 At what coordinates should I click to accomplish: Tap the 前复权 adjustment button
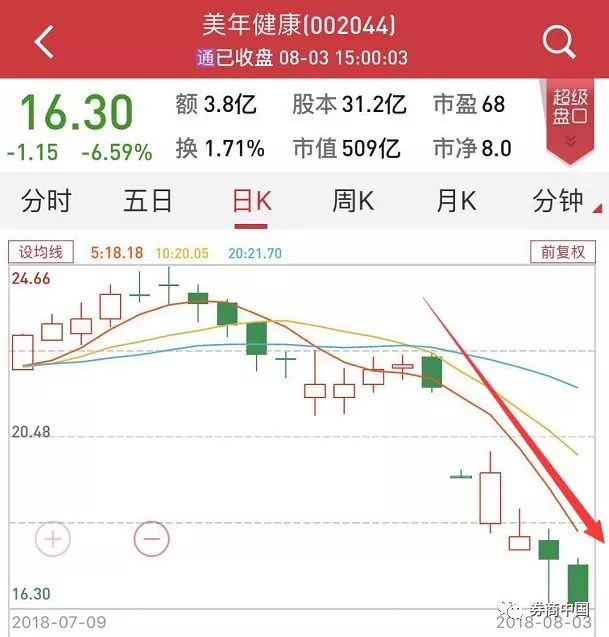click(x=562, y=253)
